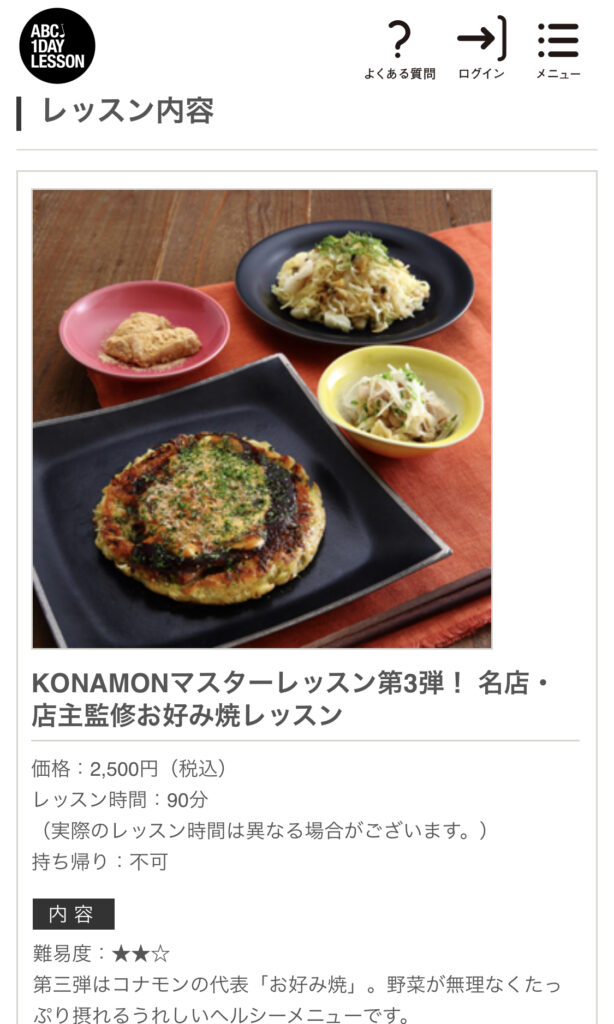Image resolution: width=614 pixels, height=1024 pixels.
Task: Open the よくある質問 help page
Action: [x=399, y=48]
